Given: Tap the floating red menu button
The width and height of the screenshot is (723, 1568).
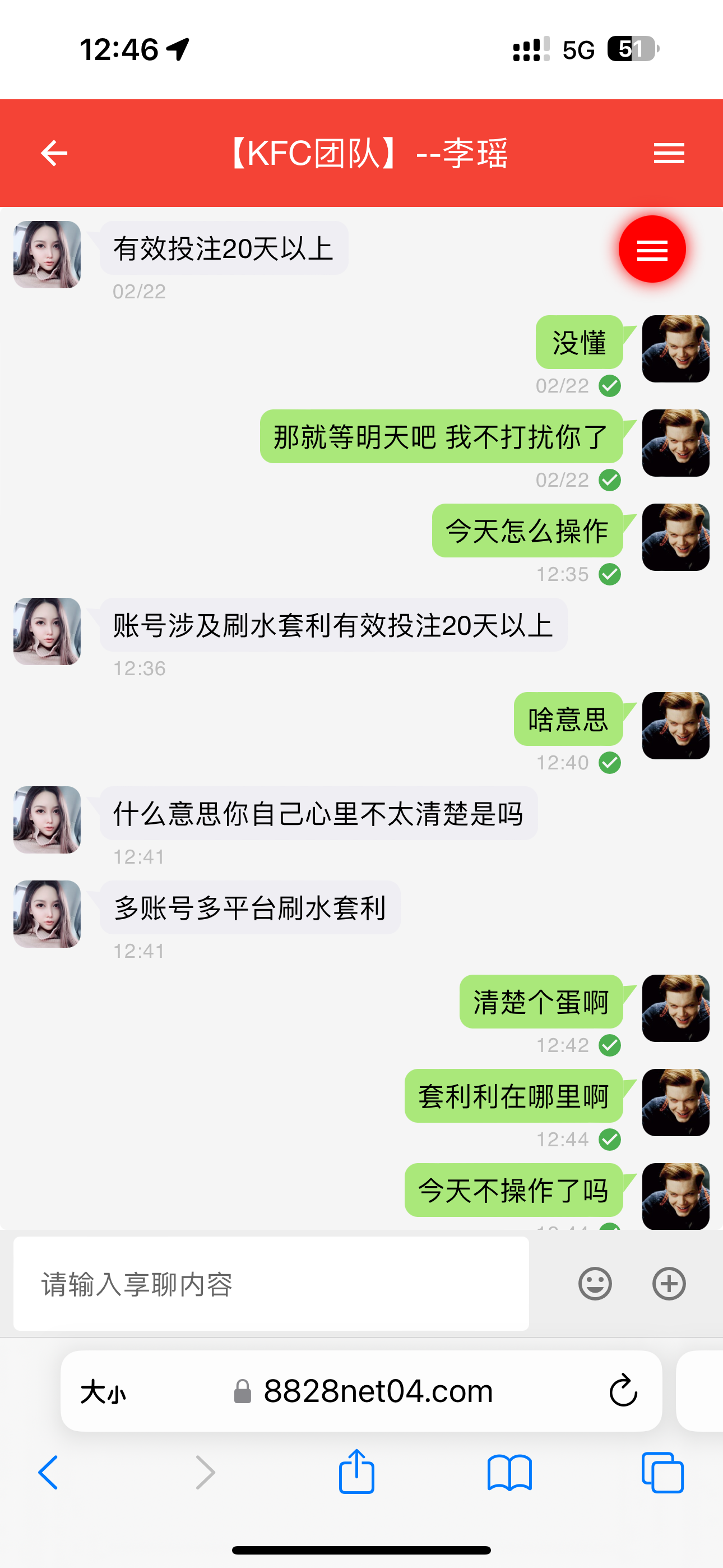Looking at the screenshot, I should (651, 248).
